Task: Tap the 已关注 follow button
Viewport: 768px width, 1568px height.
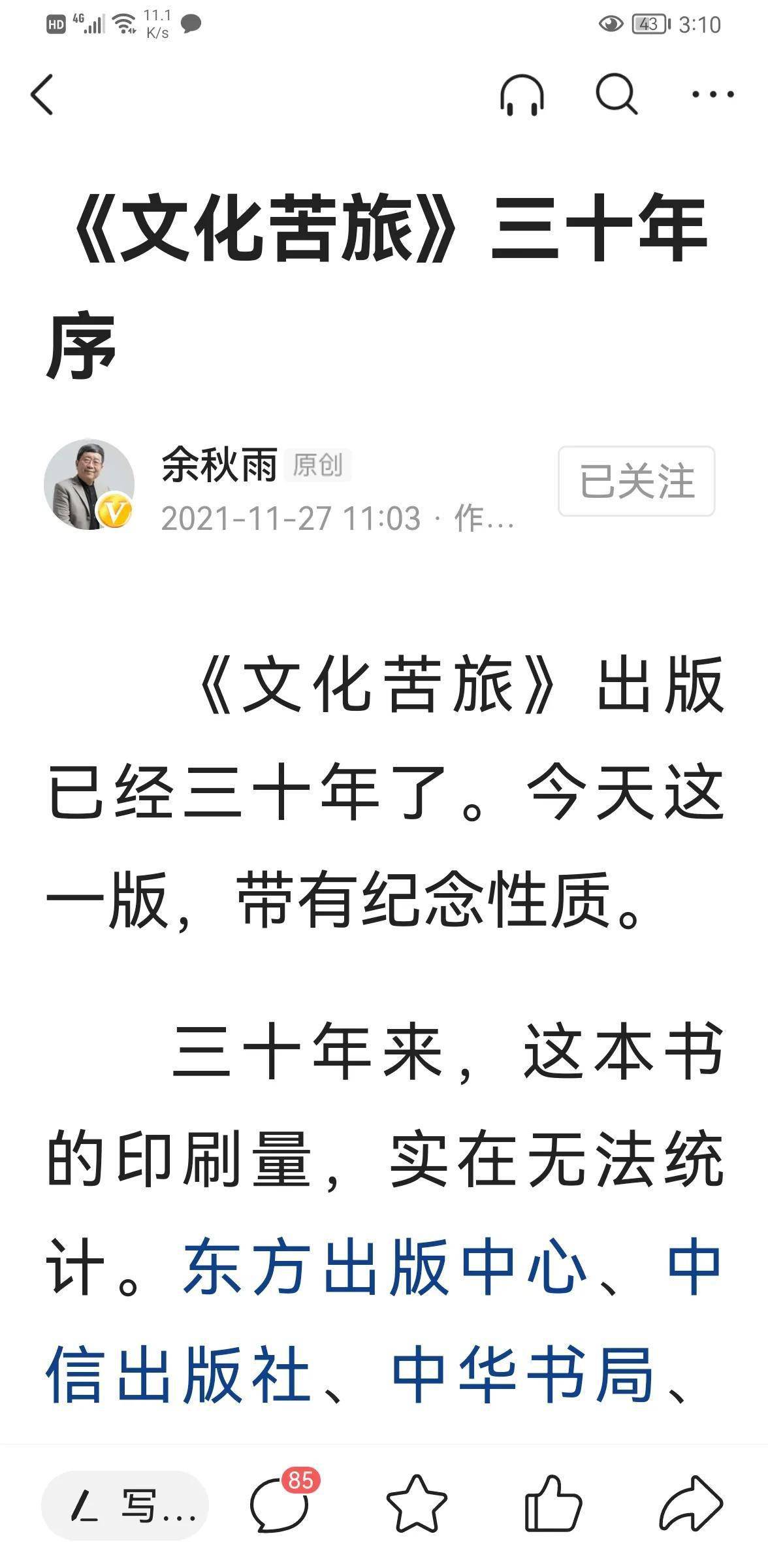Action: point(637,482)
